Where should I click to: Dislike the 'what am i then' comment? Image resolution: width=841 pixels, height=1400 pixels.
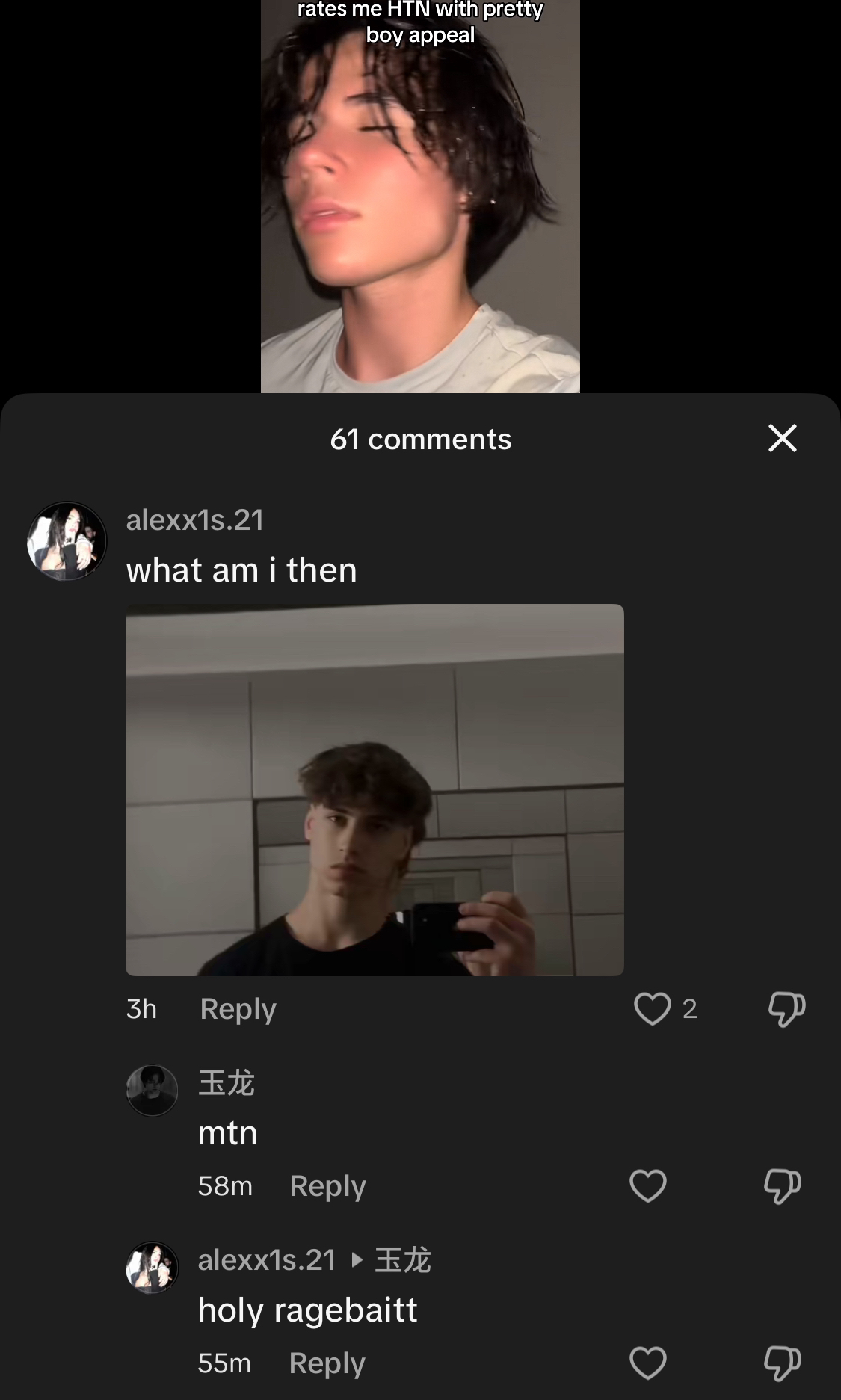[786, 1008]
